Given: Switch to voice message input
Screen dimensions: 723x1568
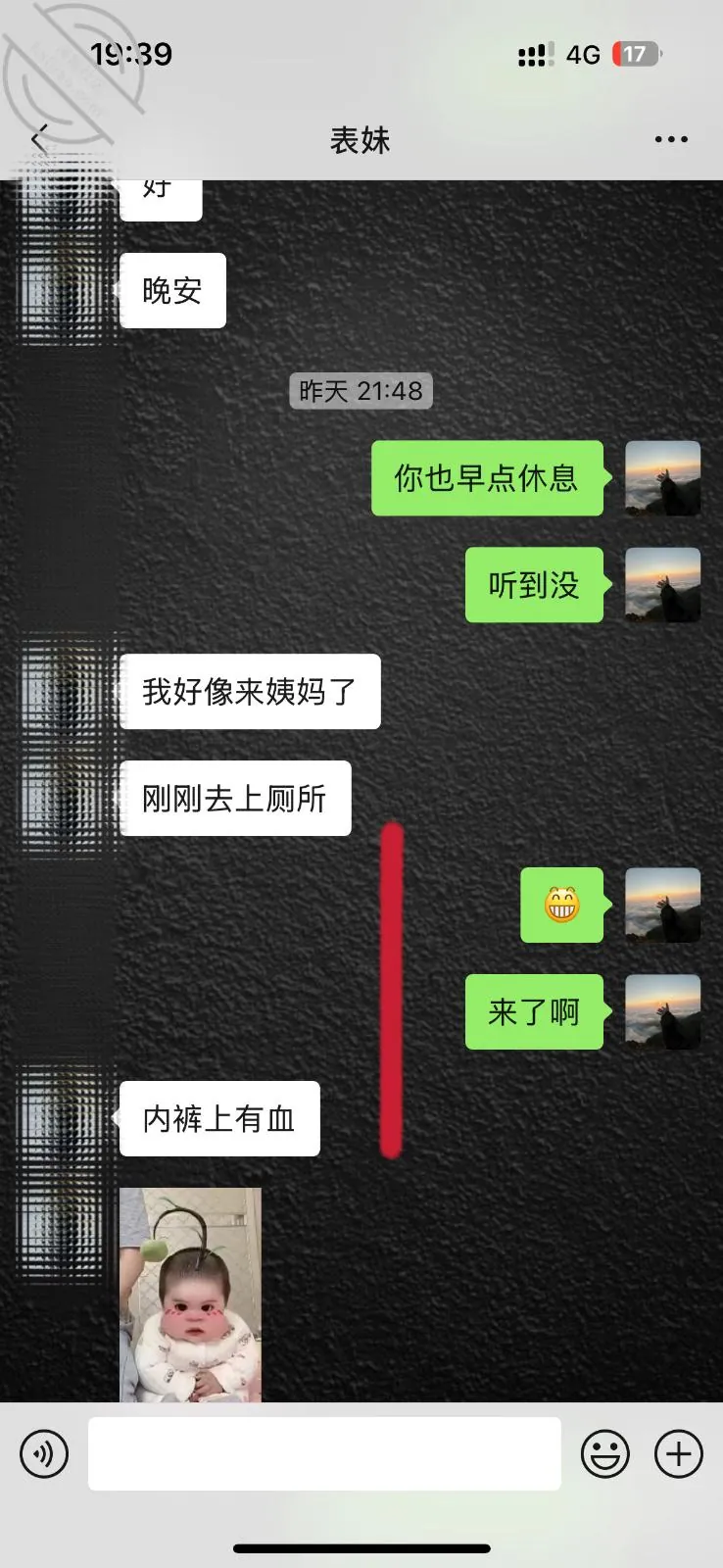Looking at the screenshot, I should (x=44, y=1453).
